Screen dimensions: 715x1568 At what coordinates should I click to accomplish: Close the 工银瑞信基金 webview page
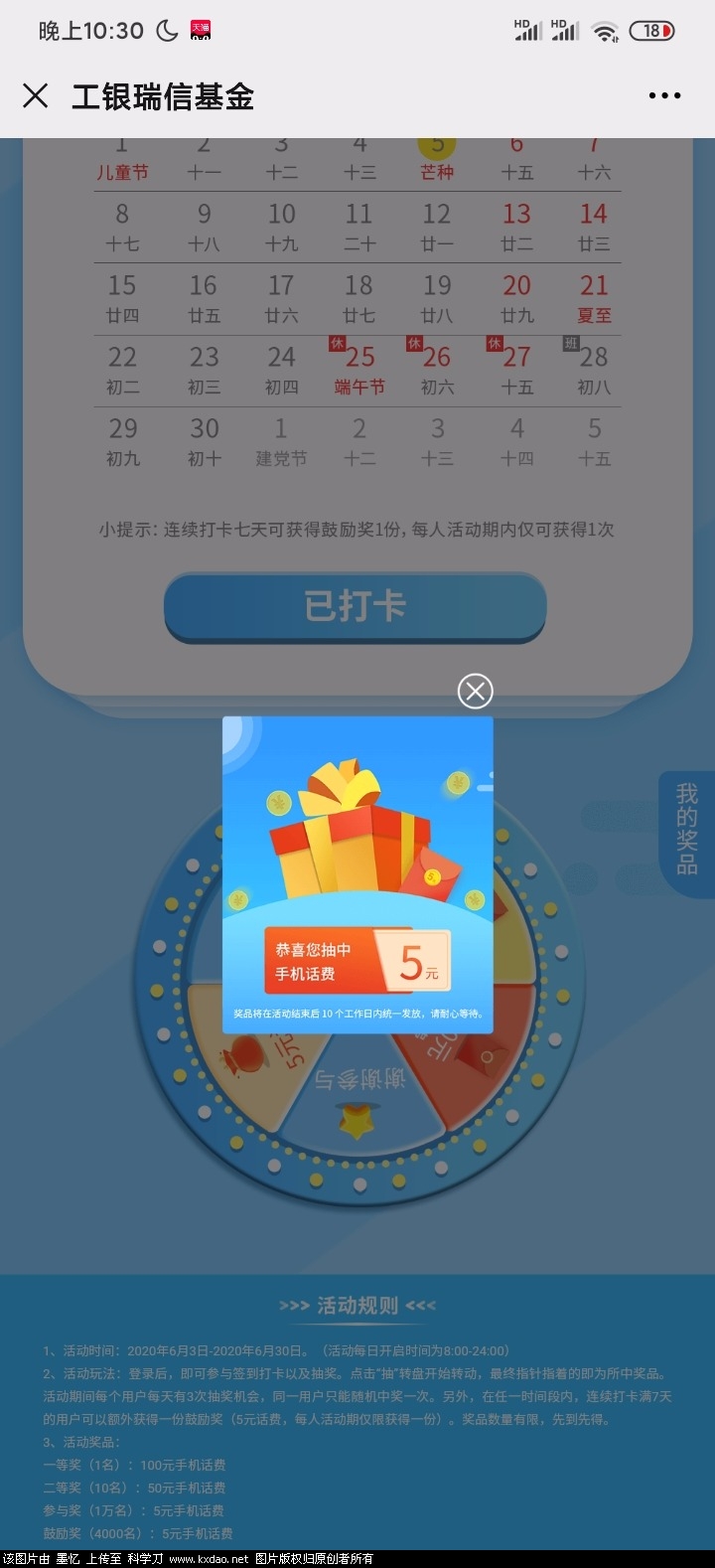(36, 95)
